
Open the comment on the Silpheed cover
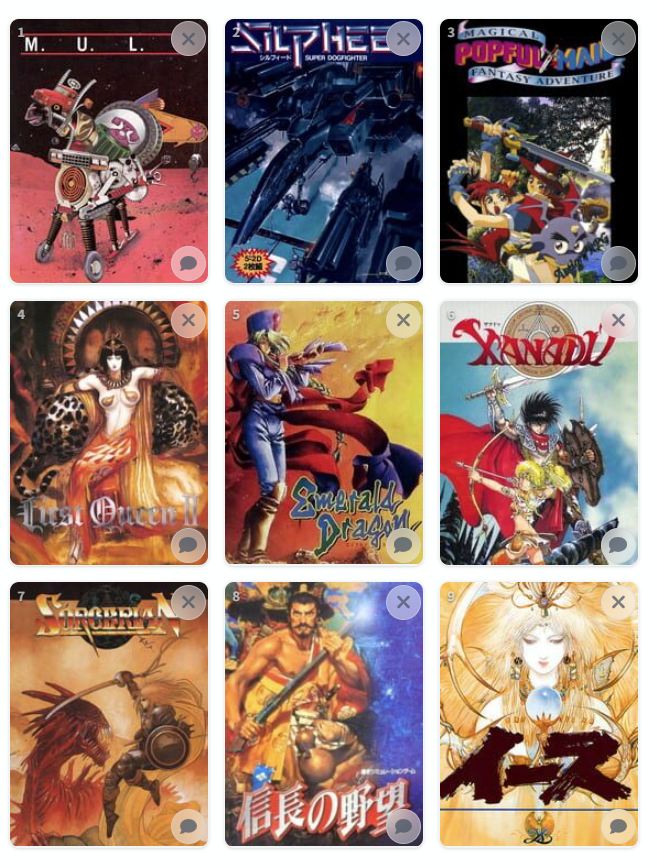coord(403,264)
